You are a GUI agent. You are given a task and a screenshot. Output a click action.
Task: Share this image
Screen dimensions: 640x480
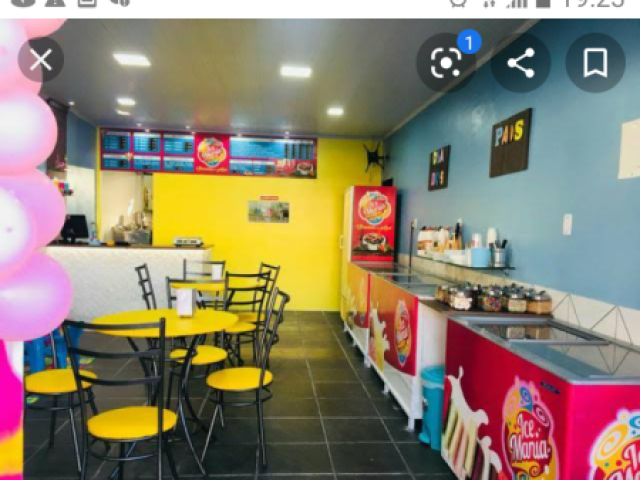tap(520, 63)
